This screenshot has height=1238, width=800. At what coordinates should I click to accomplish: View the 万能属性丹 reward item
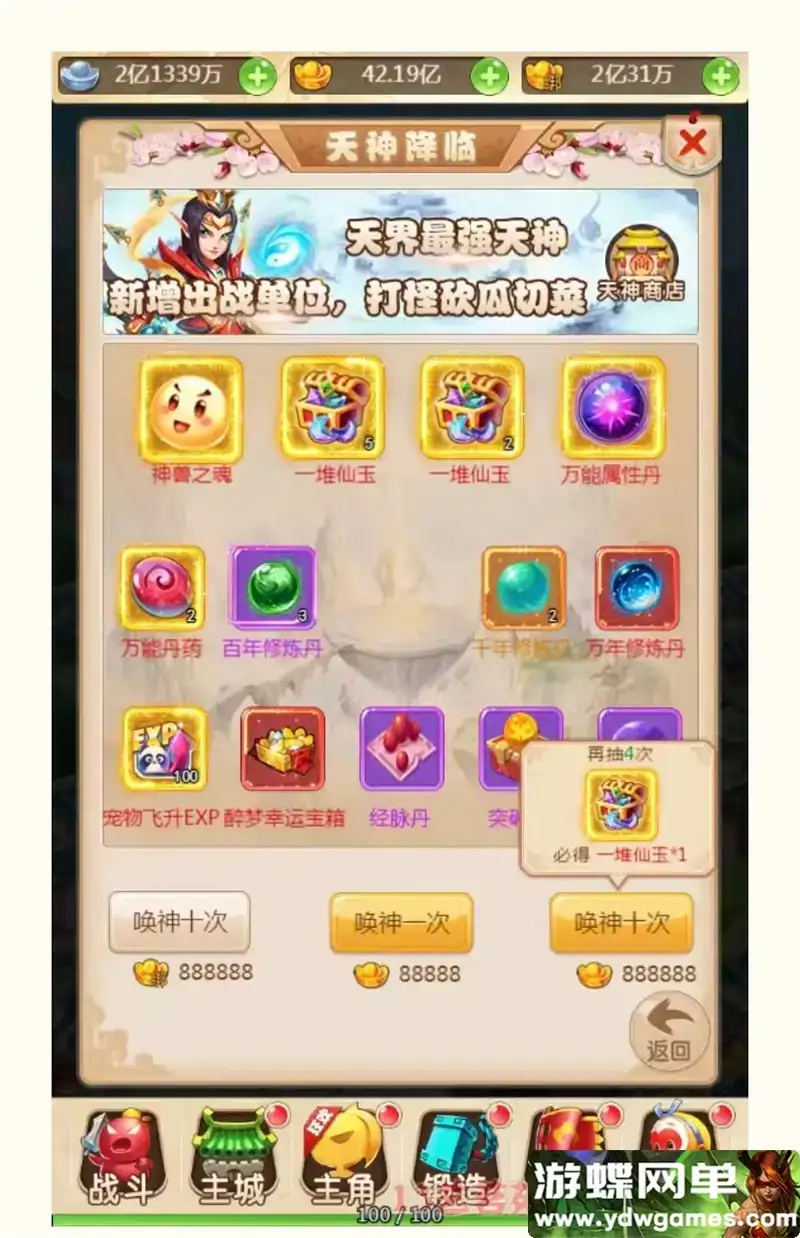pyautogui.click(x=613, y=408)
